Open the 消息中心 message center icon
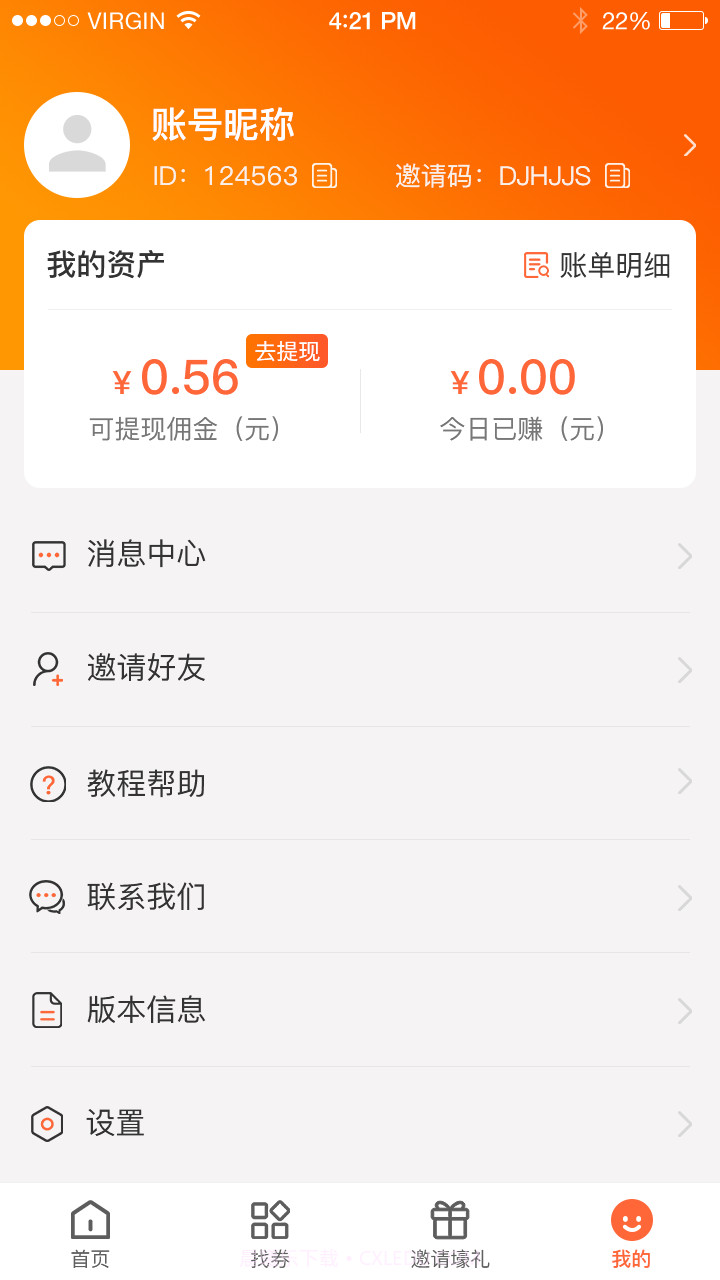Image resolution: width=720 pixels, height=1280 pixels. [x=49, y=555]
